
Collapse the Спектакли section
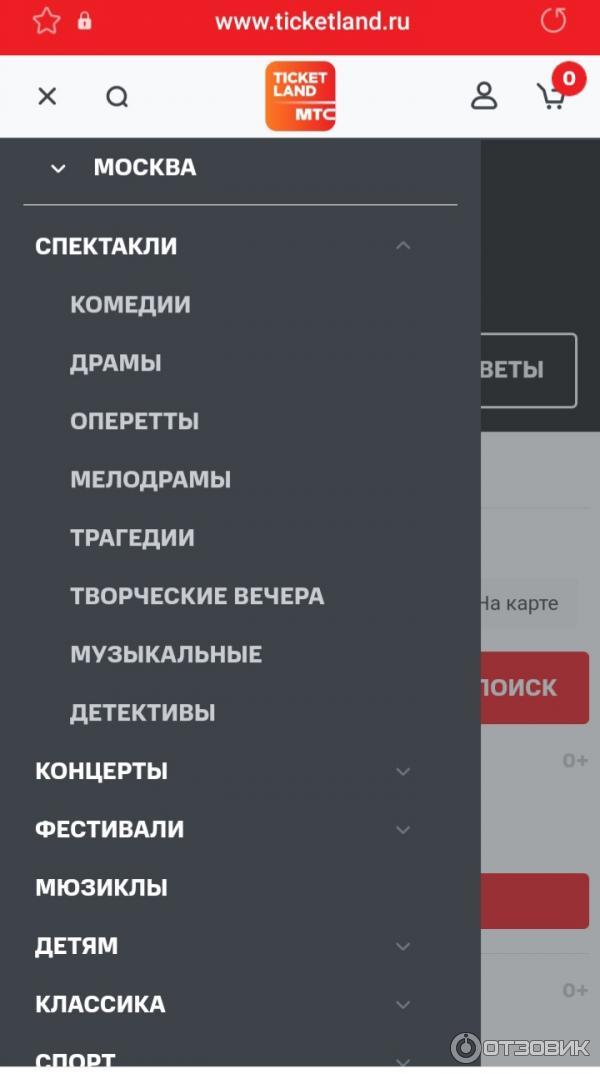[x=403, y=246]
